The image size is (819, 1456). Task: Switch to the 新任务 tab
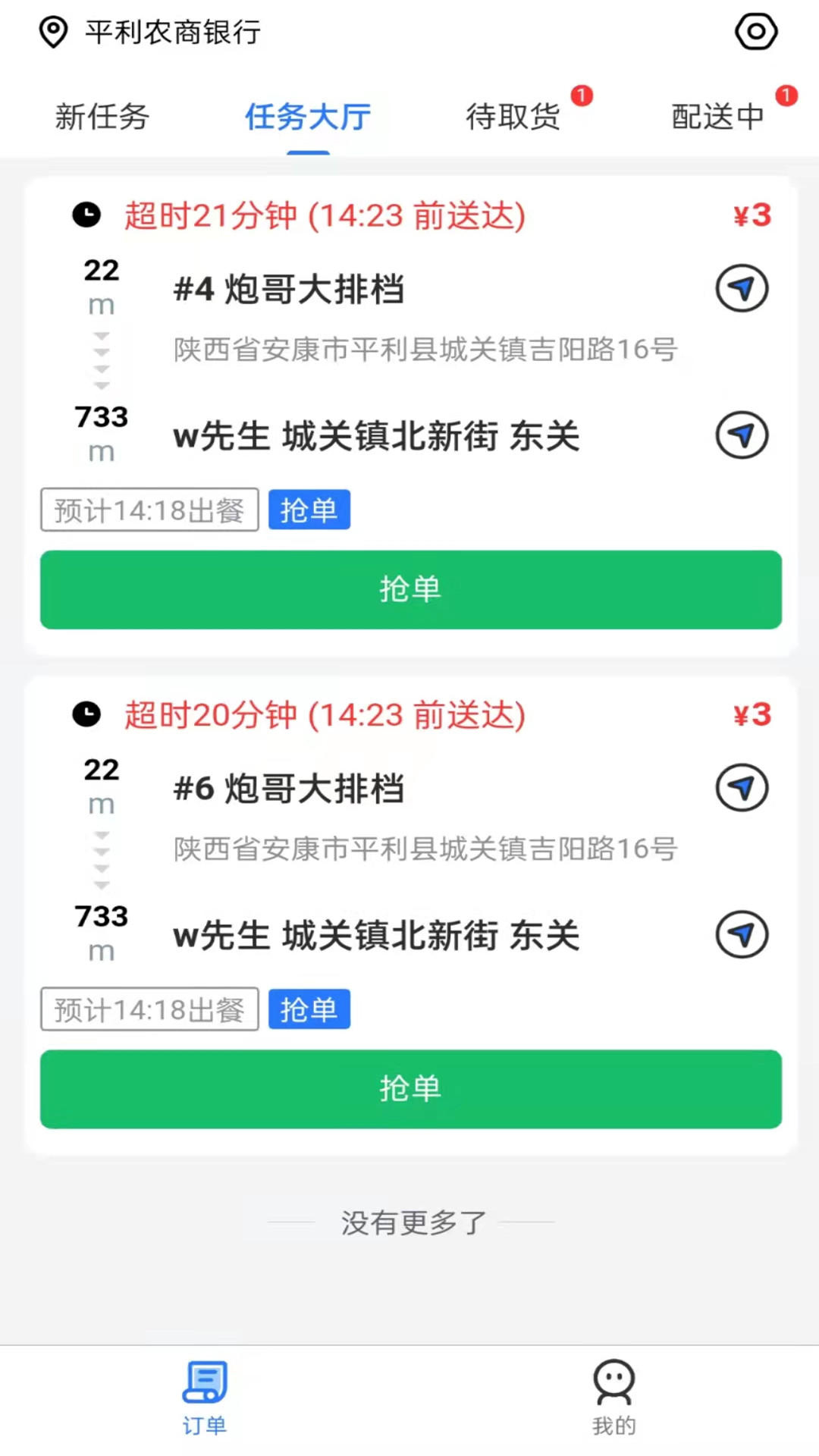click(x=102, y=117)
